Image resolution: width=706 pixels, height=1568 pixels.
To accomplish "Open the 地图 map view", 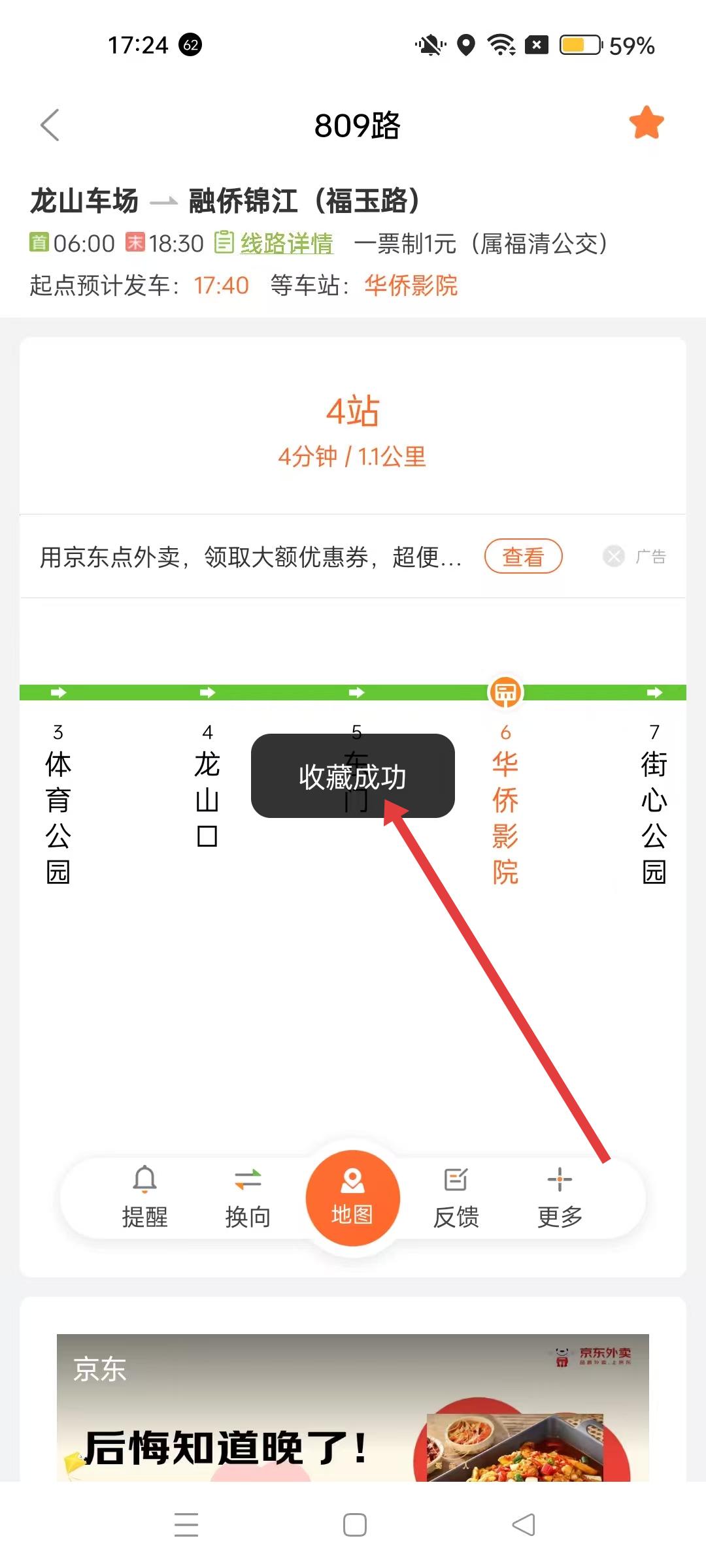I will 352,1197.
